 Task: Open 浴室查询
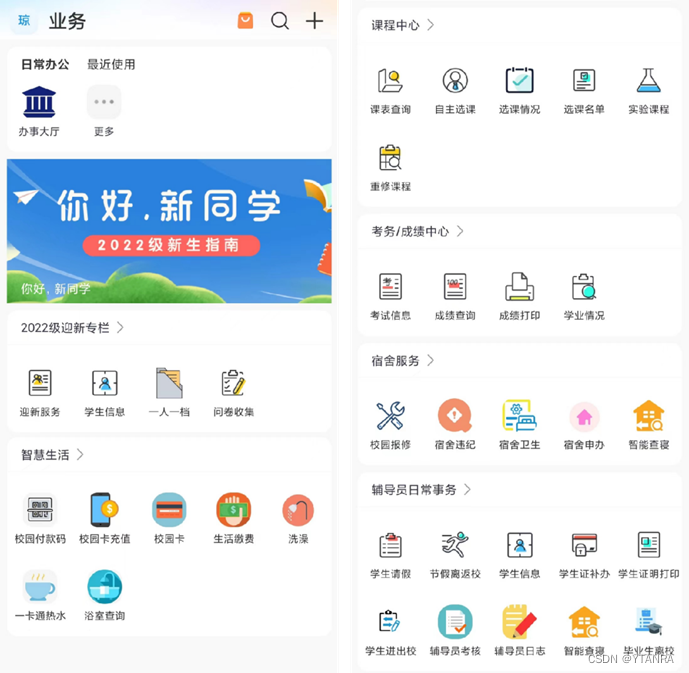click(105, 595)
